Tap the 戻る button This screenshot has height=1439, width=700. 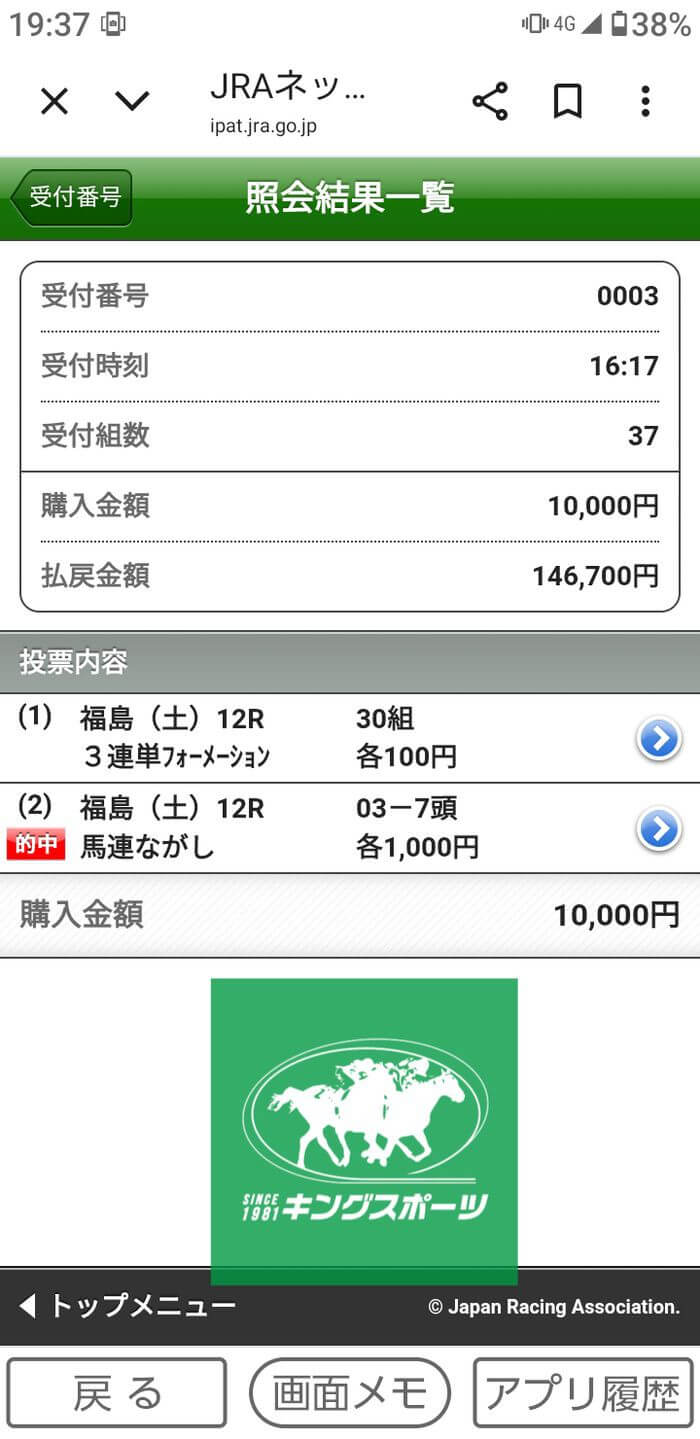click(118, 1393)
